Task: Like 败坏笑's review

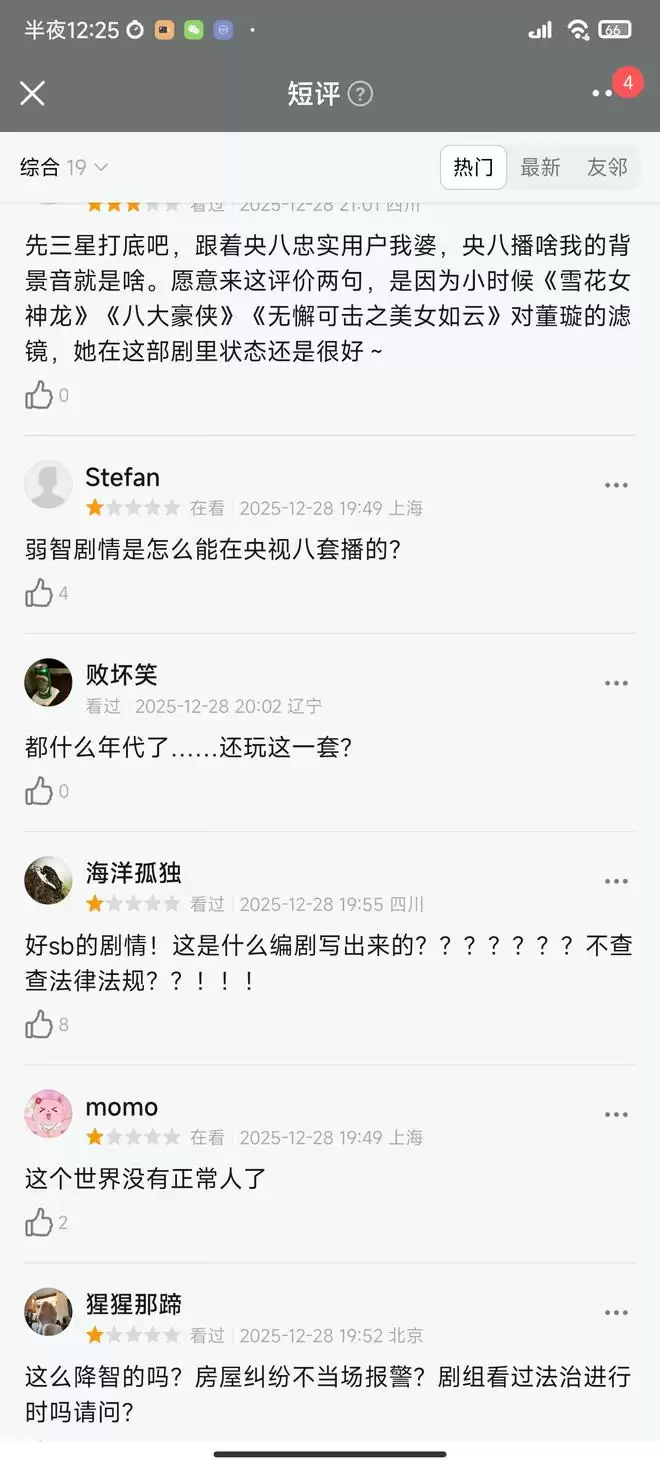Action: [39, 792]
